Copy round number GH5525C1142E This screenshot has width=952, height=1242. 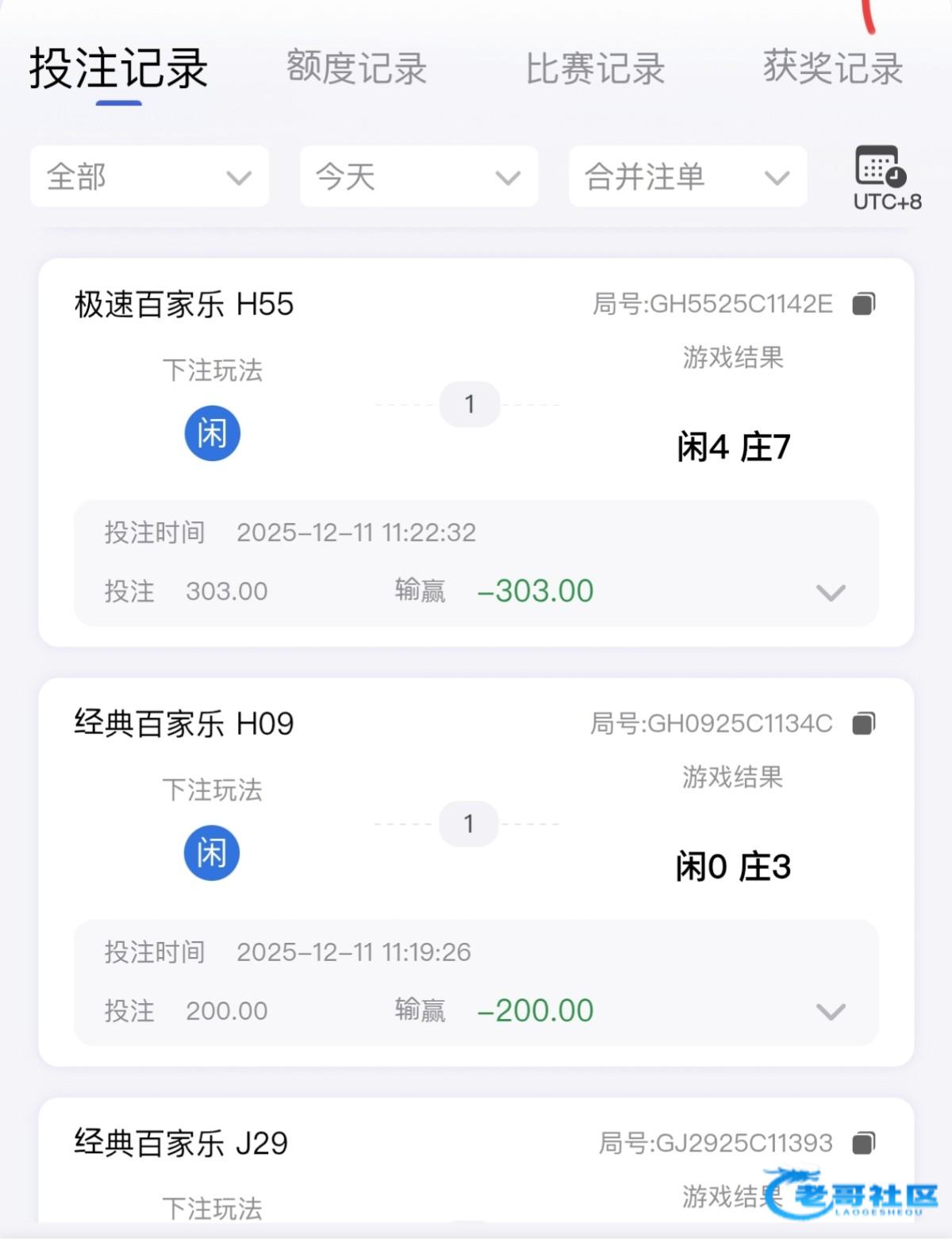(x=863, y=304)
